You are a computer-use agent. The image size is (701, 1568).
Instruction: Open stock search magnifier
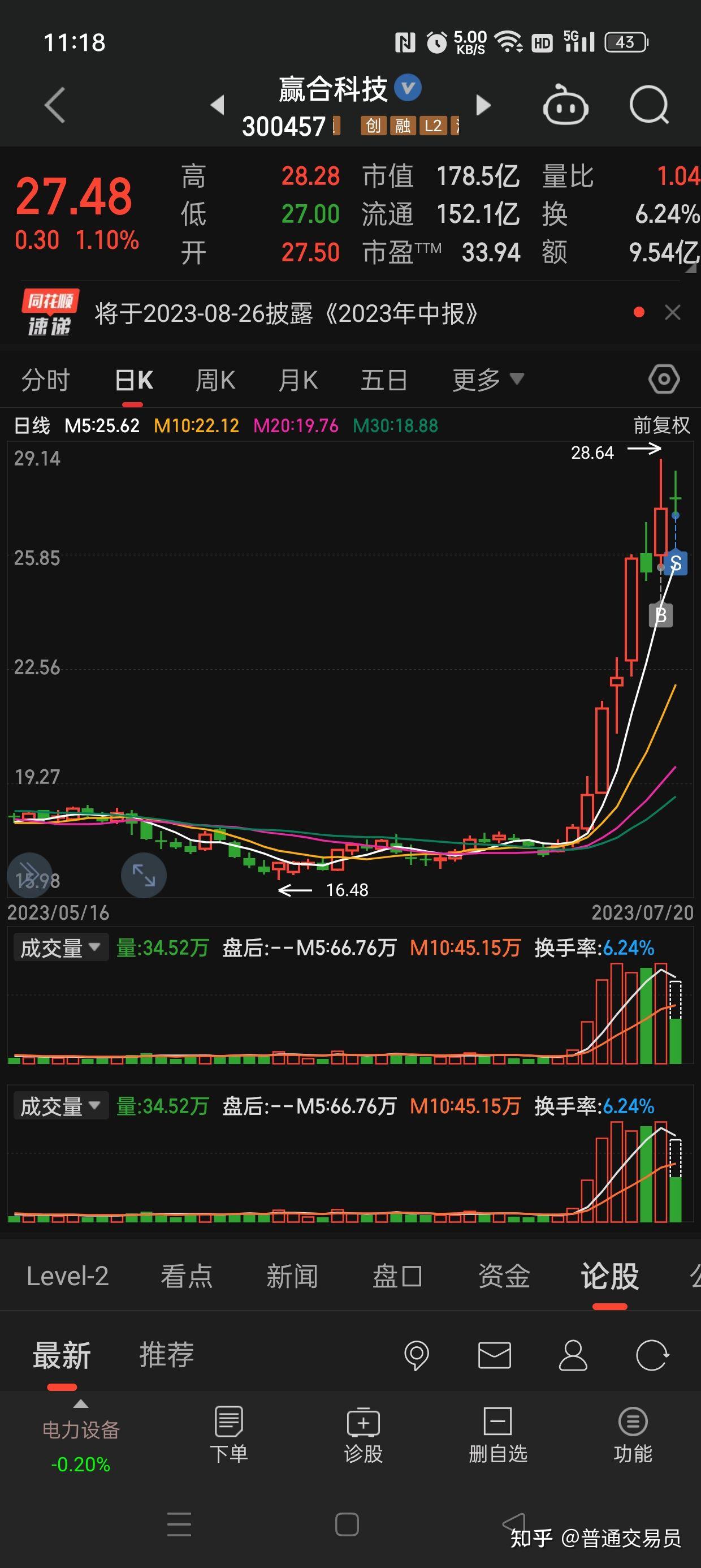click(x=650, y=105)
